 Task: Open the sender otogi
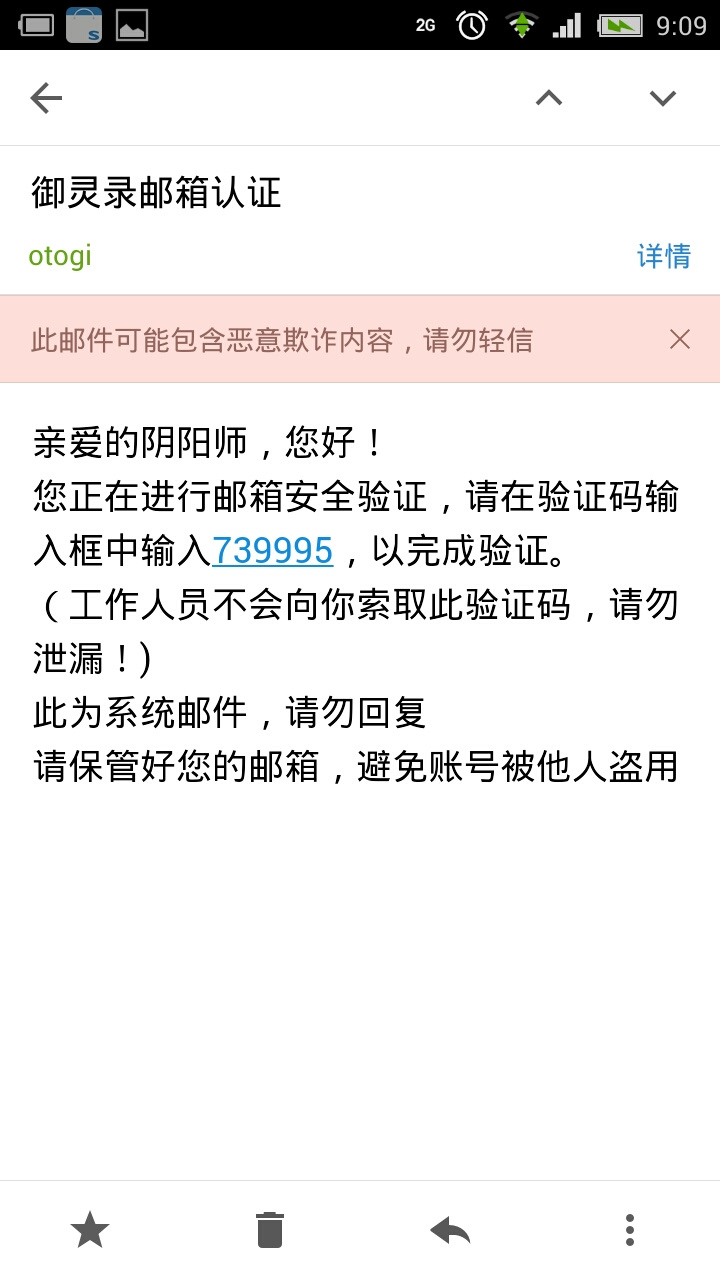coord(60,255)
